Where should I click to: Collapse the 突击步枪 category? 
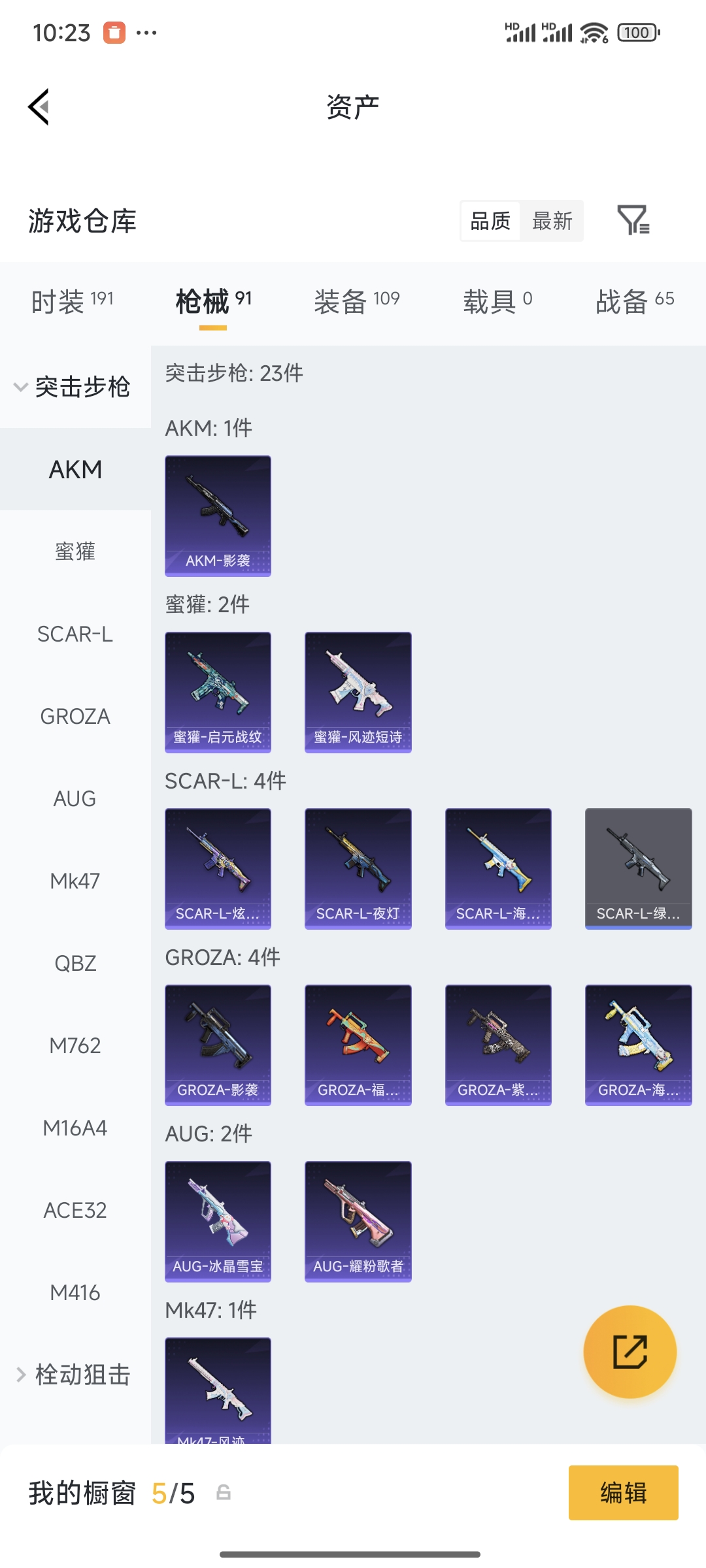click(x=73, y=387)
